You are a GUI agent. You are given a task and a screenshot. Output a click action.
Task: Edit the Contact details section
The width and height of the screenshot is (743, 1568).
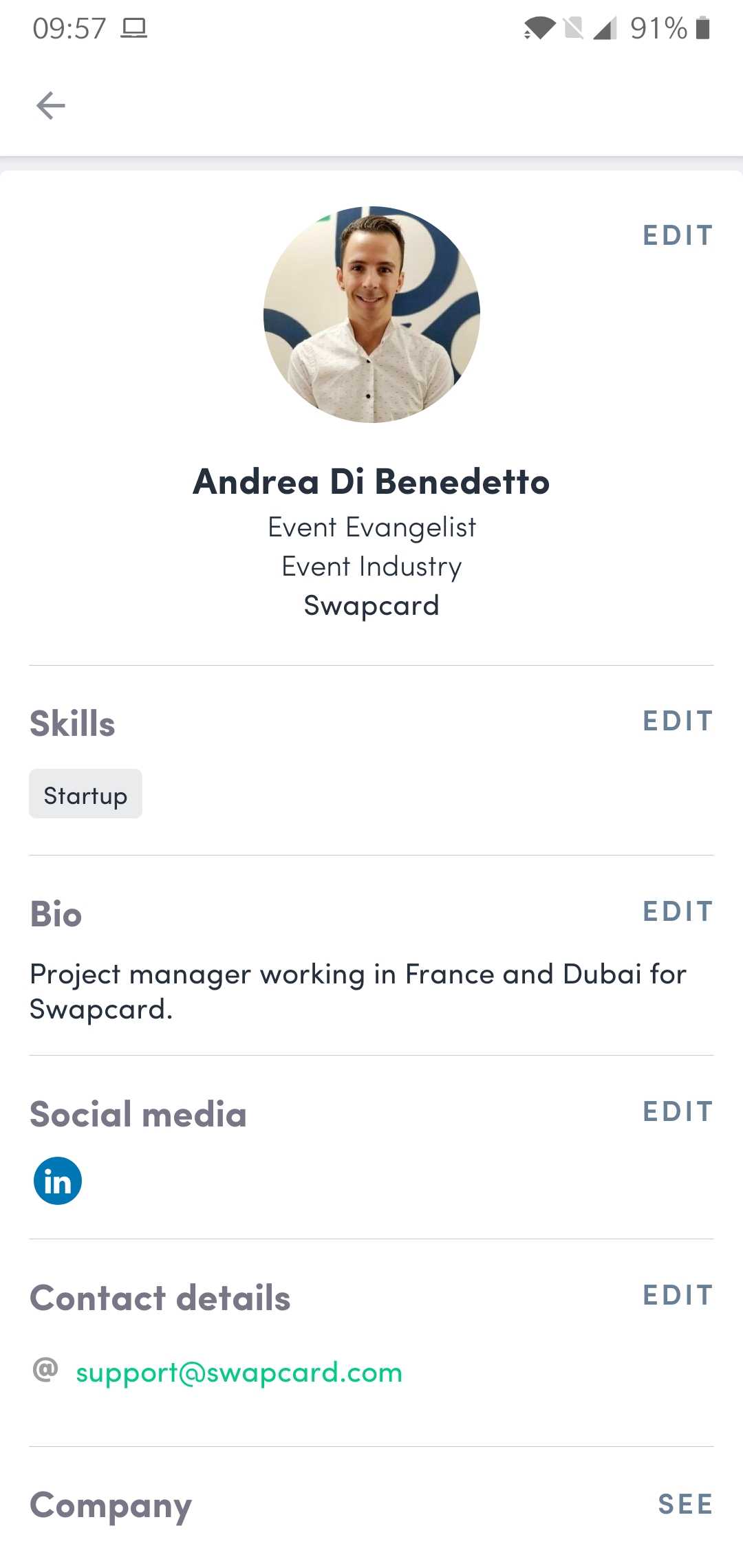click(x=678, y=1295)
